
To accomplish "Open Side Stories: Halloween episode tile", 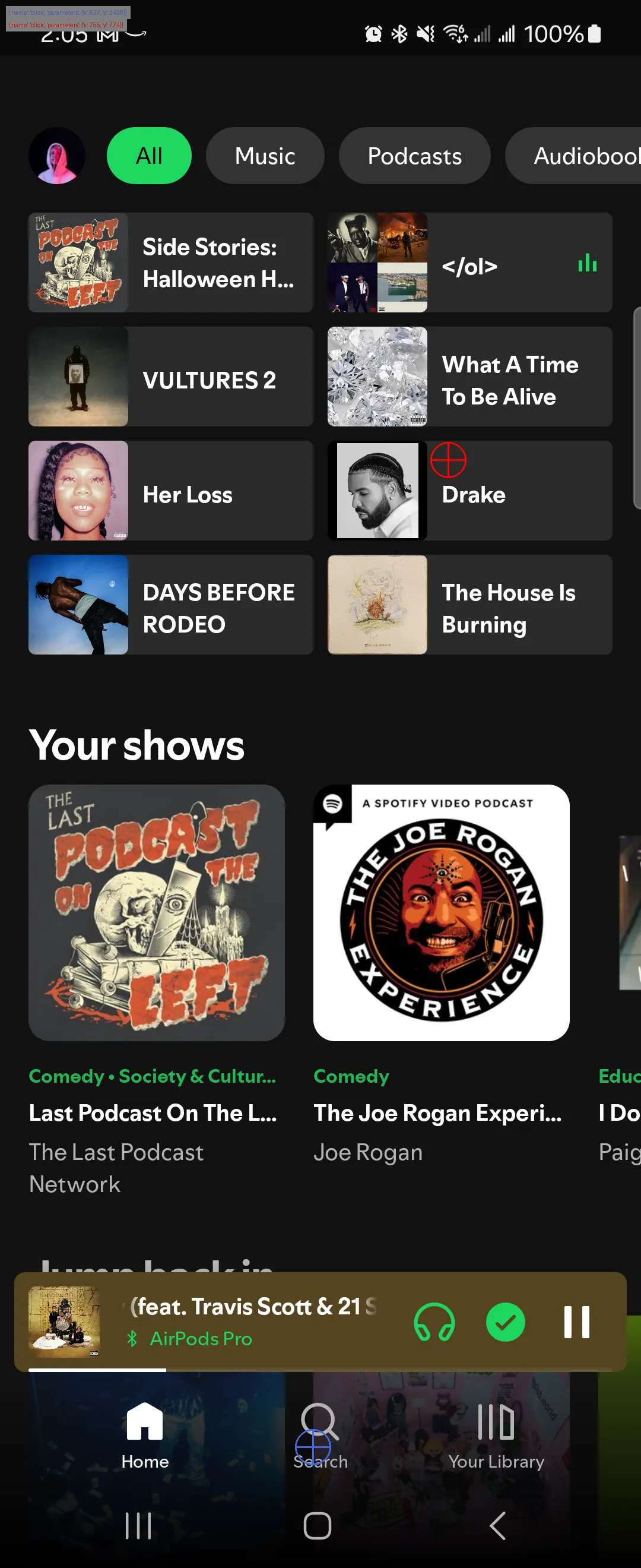I will coord(170,263).
